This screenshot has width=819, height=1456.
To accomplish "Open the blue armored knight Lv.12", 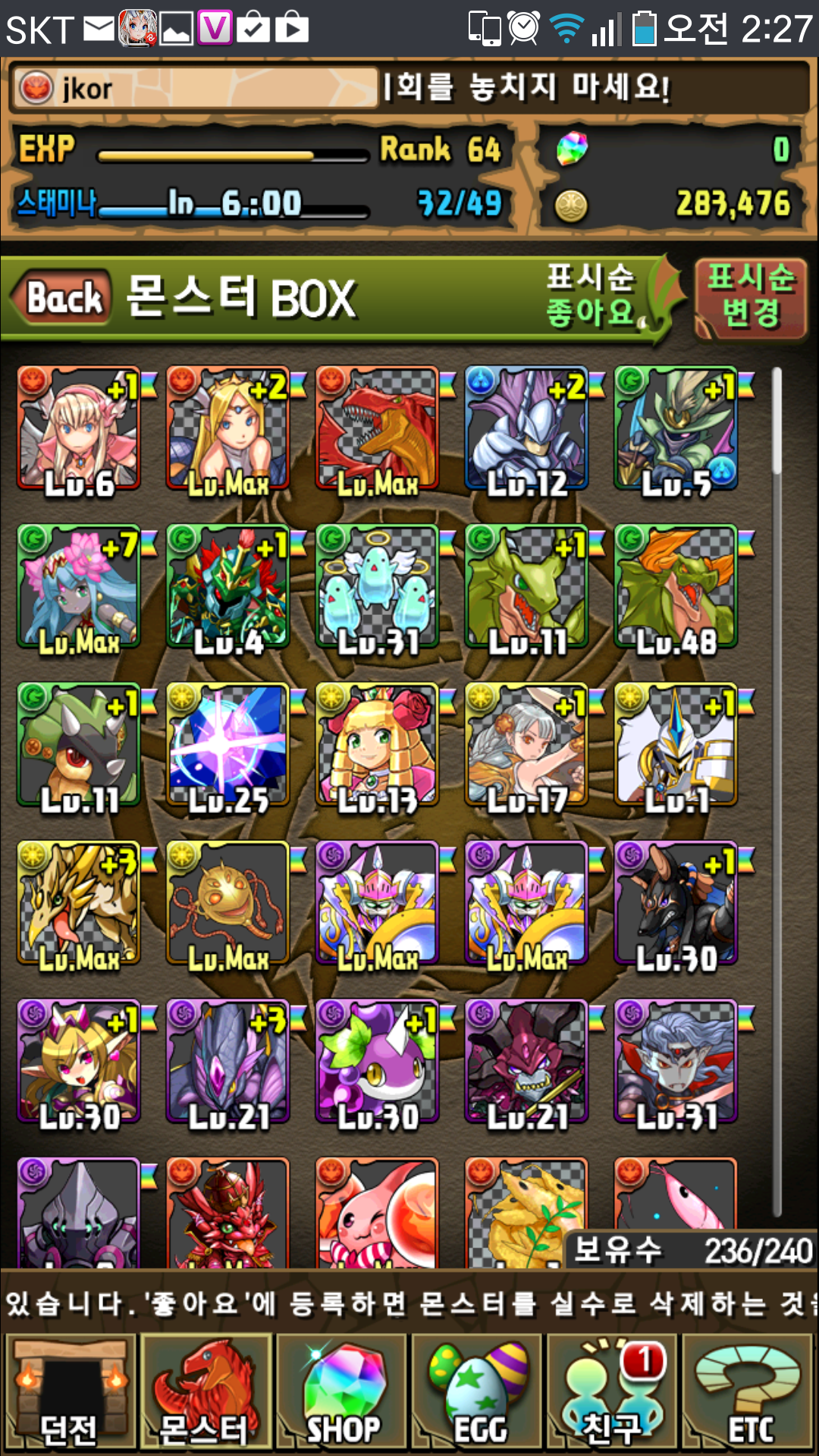I will tap(526, 428).
